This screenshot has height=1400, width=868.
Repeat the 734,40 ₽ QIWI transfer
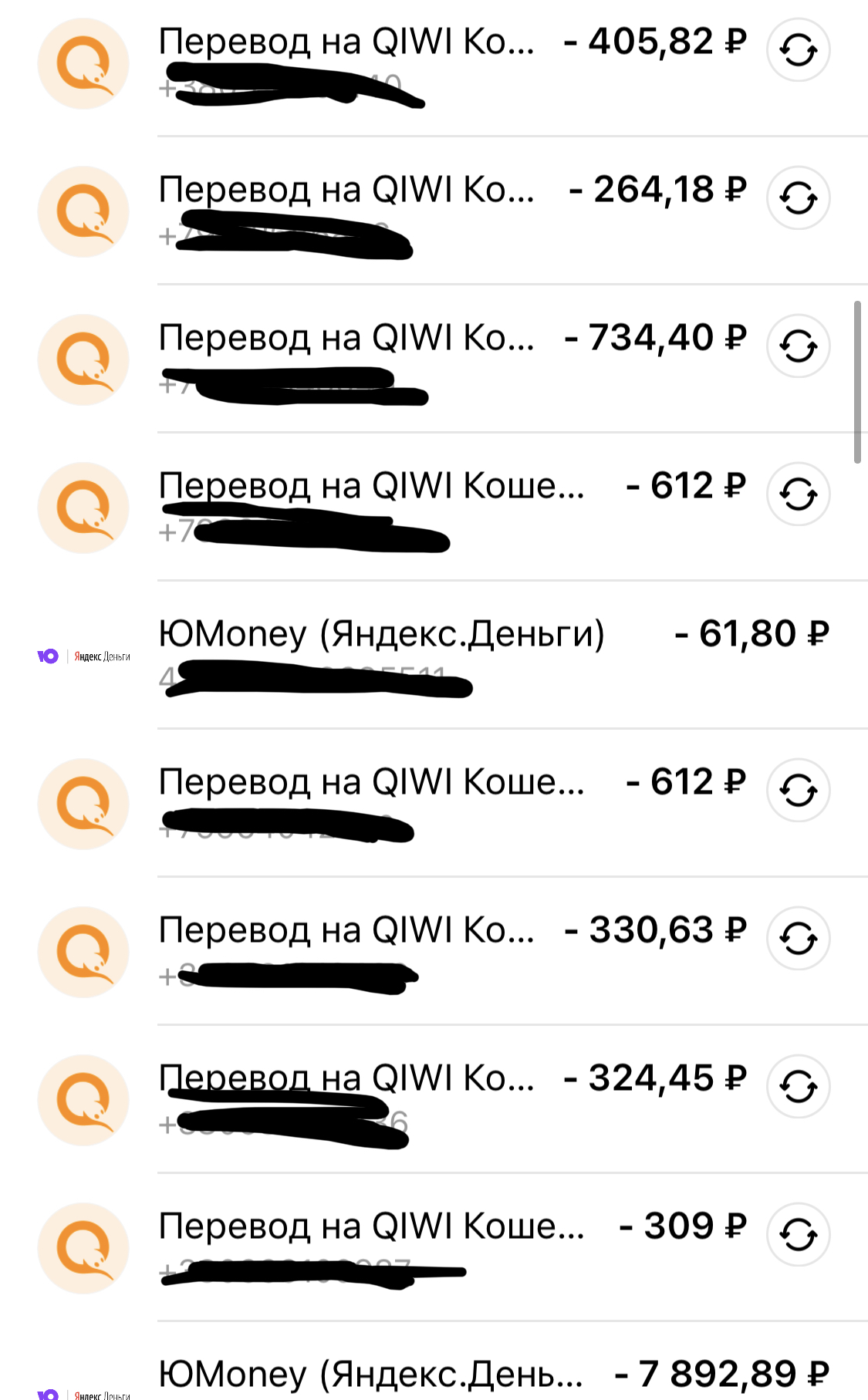point(798,346)
